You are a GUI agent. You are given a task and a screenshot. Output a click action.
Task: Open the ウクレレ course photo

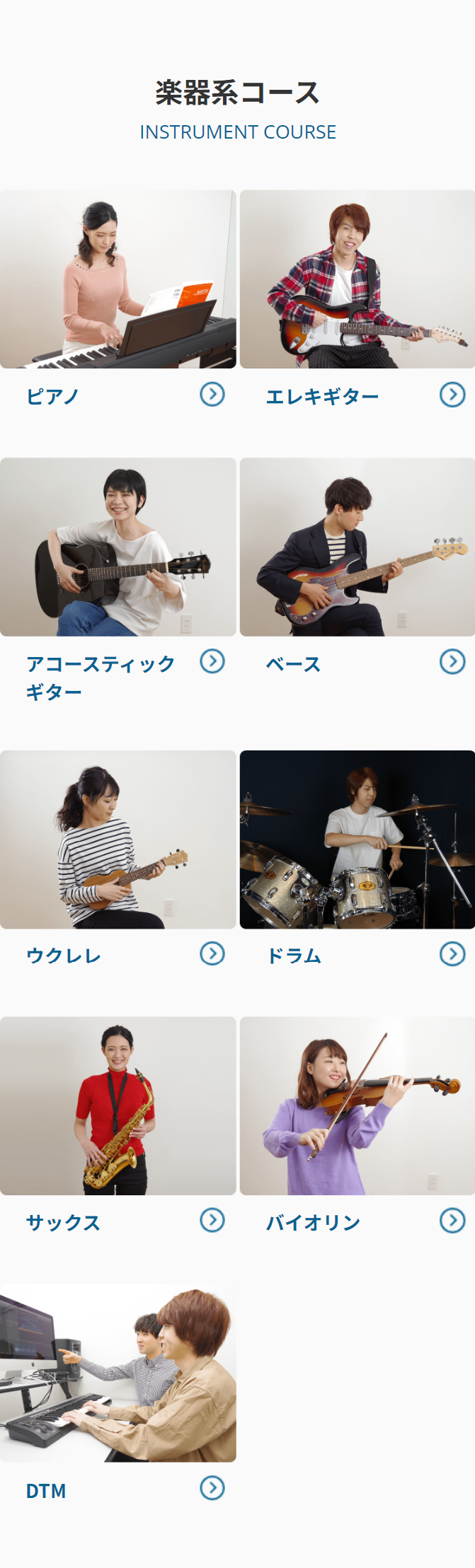pos(118,840)
